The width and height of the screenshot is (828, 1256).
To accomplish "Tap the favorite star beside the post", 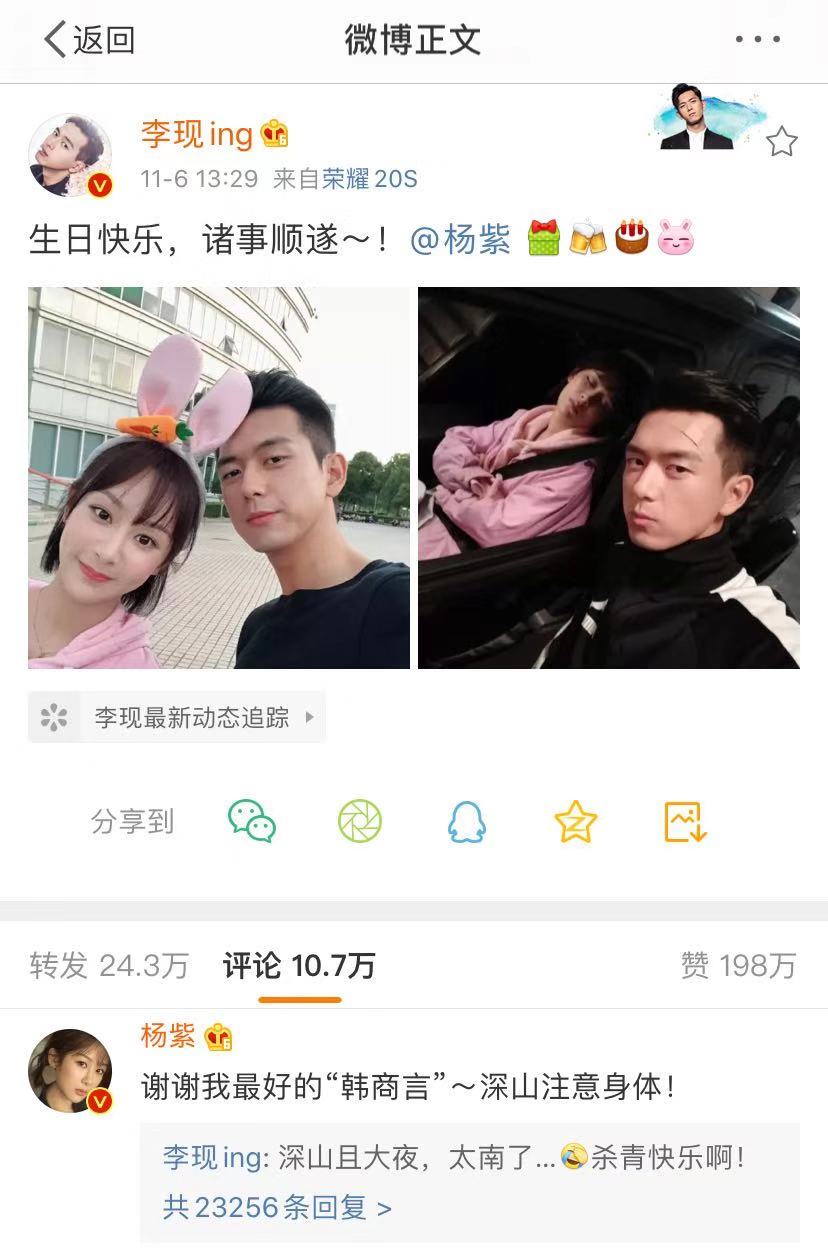I will coord(781,142).
